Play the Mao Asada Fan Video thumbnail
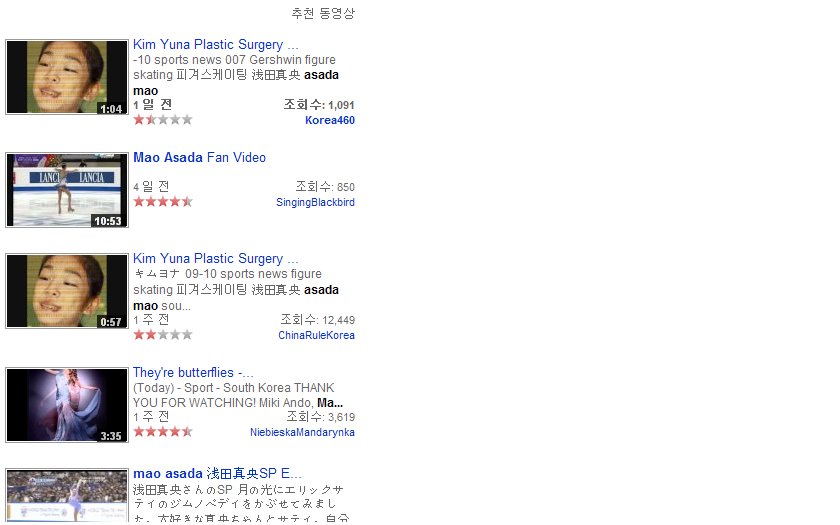 click(67, 190)
